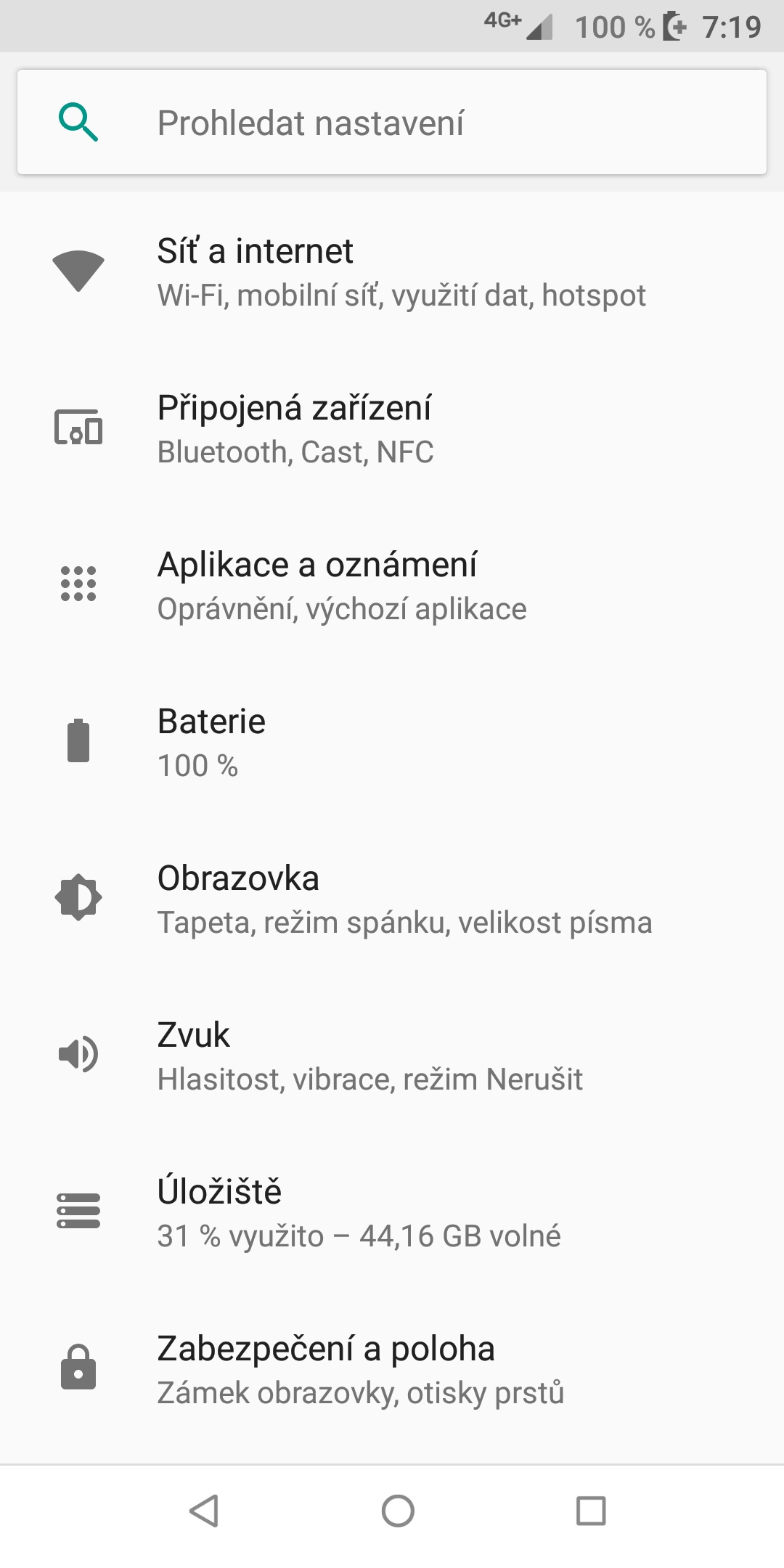Tap the Prohledat nastavení search box

(392, 122)
